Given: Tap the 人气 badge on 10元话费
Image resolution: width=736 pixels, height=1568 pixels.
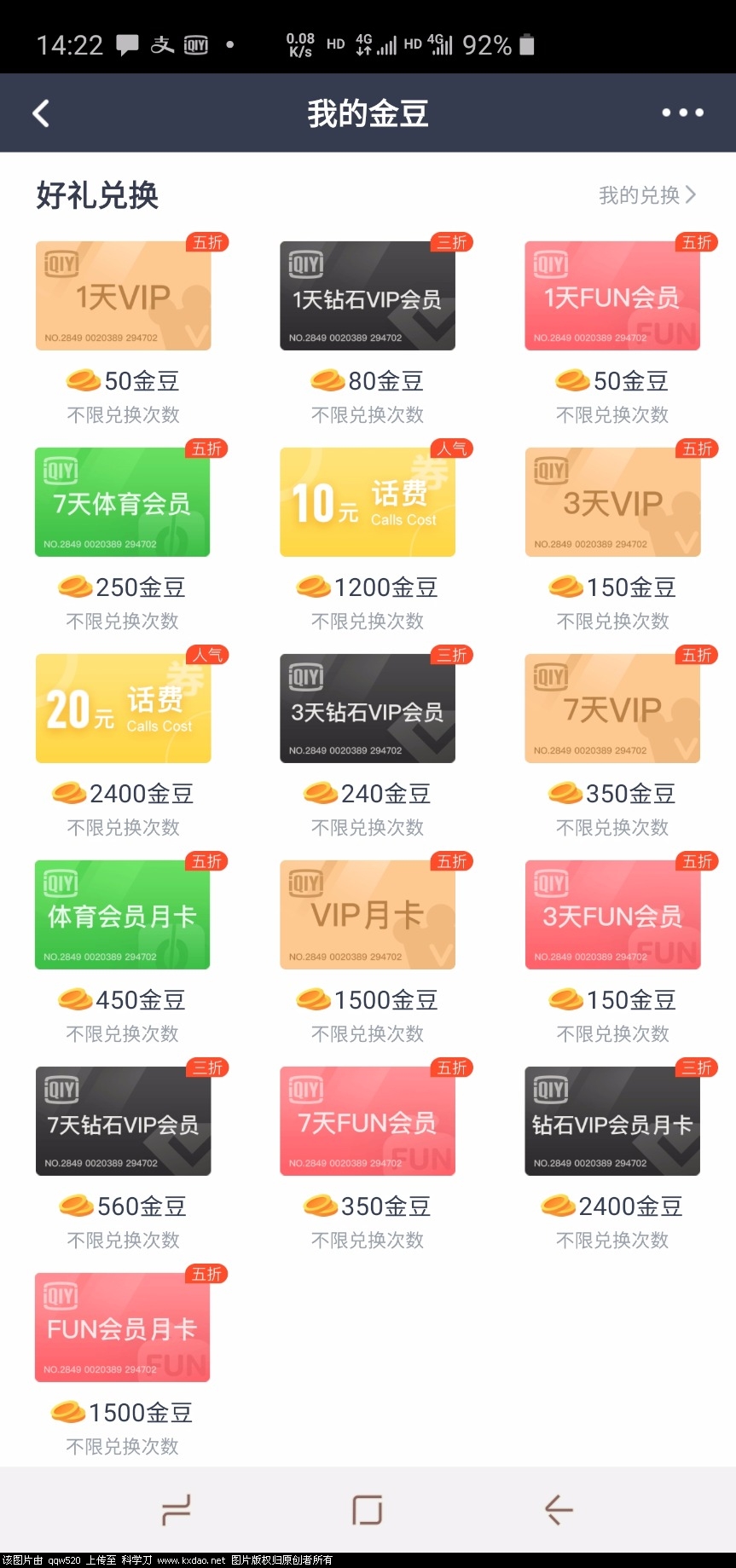Looking at the screenshot, I should point(452,448).
